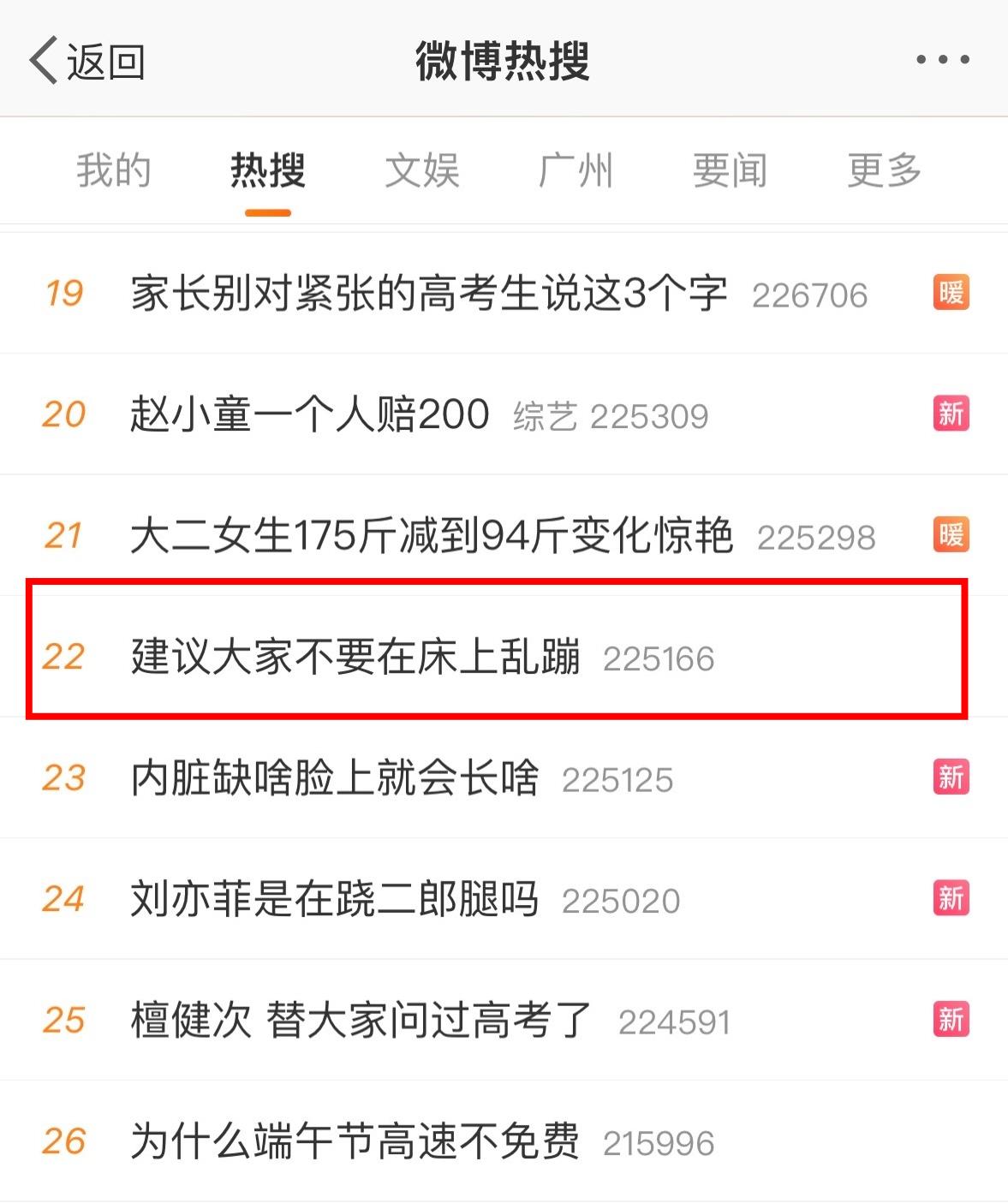1008x1203 pixels.
Task: Open topic 为什么端午节高速不免费
Action: (x=355, y=1142)
